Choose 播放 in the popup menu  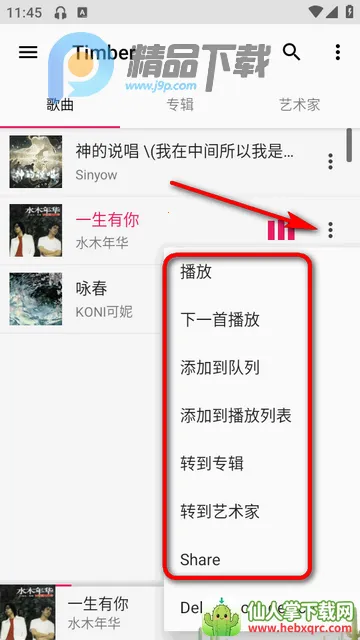pyautogui.click(x=196, y=272)
